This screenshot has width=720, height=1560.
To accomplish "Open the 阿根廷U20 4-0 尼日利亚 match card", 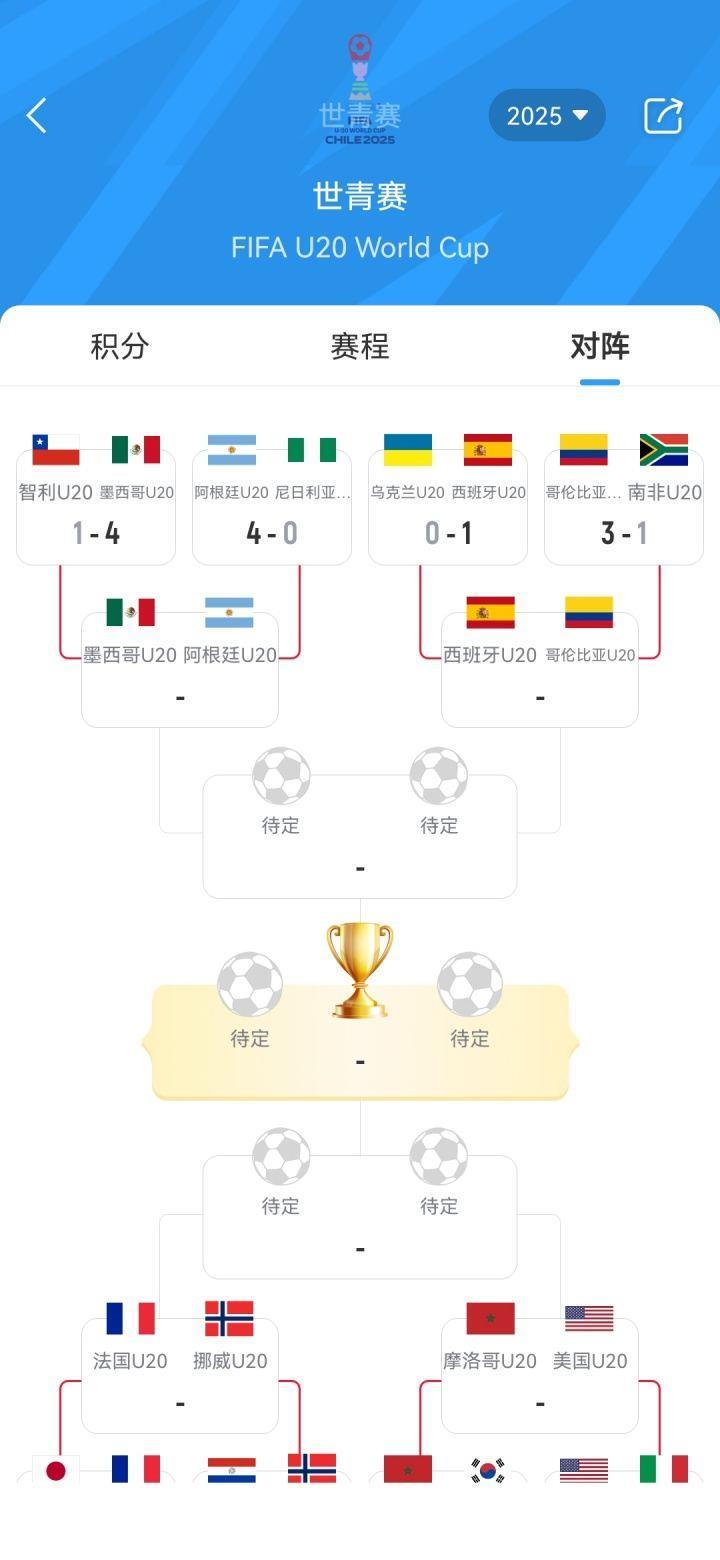I will (x=272, y=508).
